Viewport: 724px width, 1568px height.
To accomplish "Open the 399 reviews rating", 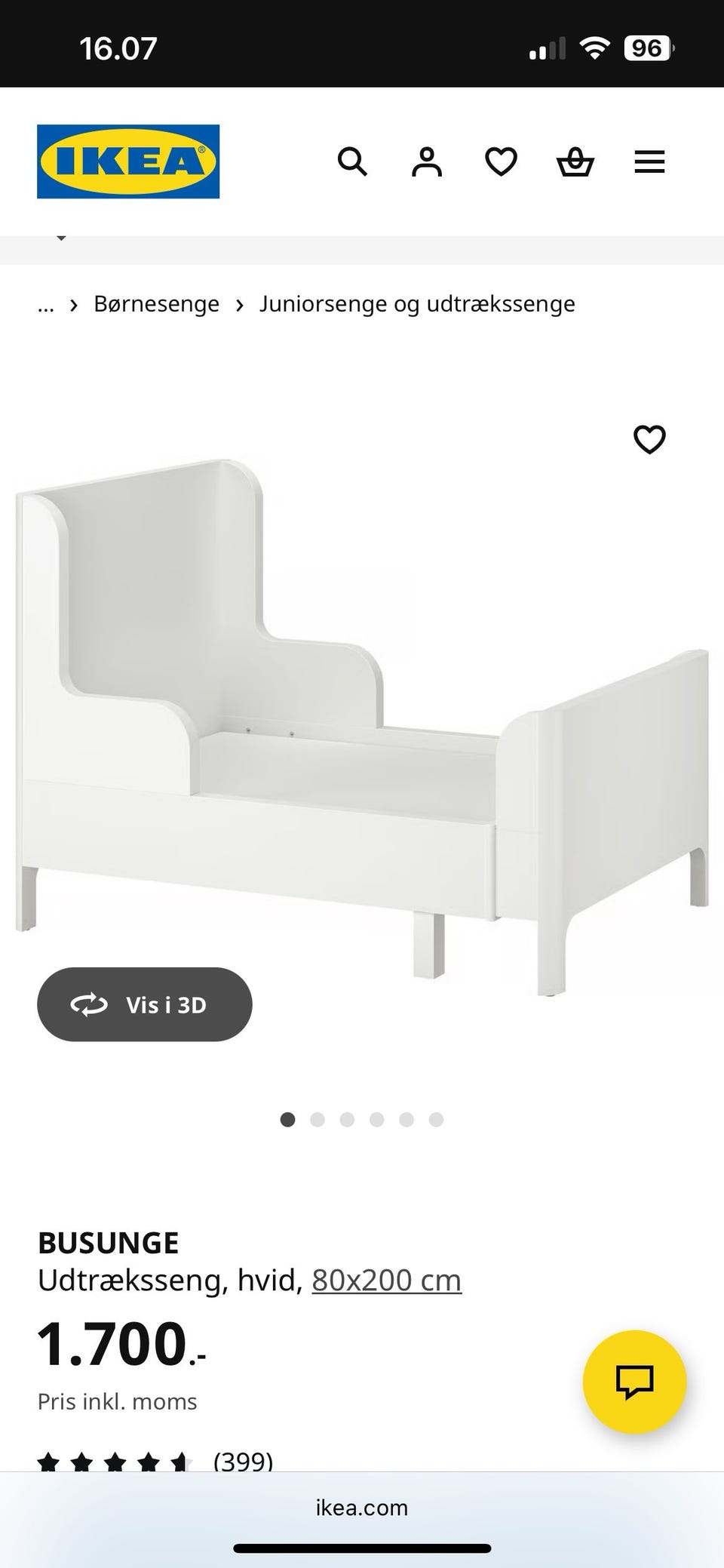I will (155, 1462).
